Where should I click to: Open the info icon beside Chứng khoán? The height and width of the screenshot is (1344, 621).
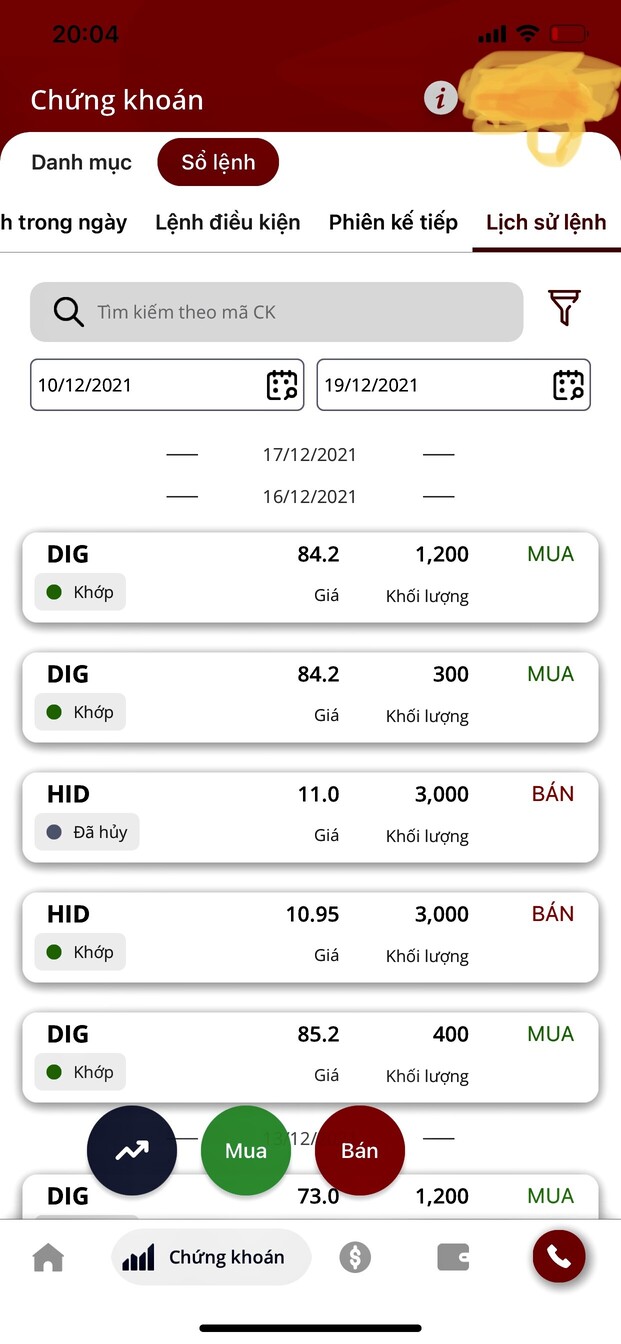click(x=441, y=98)
